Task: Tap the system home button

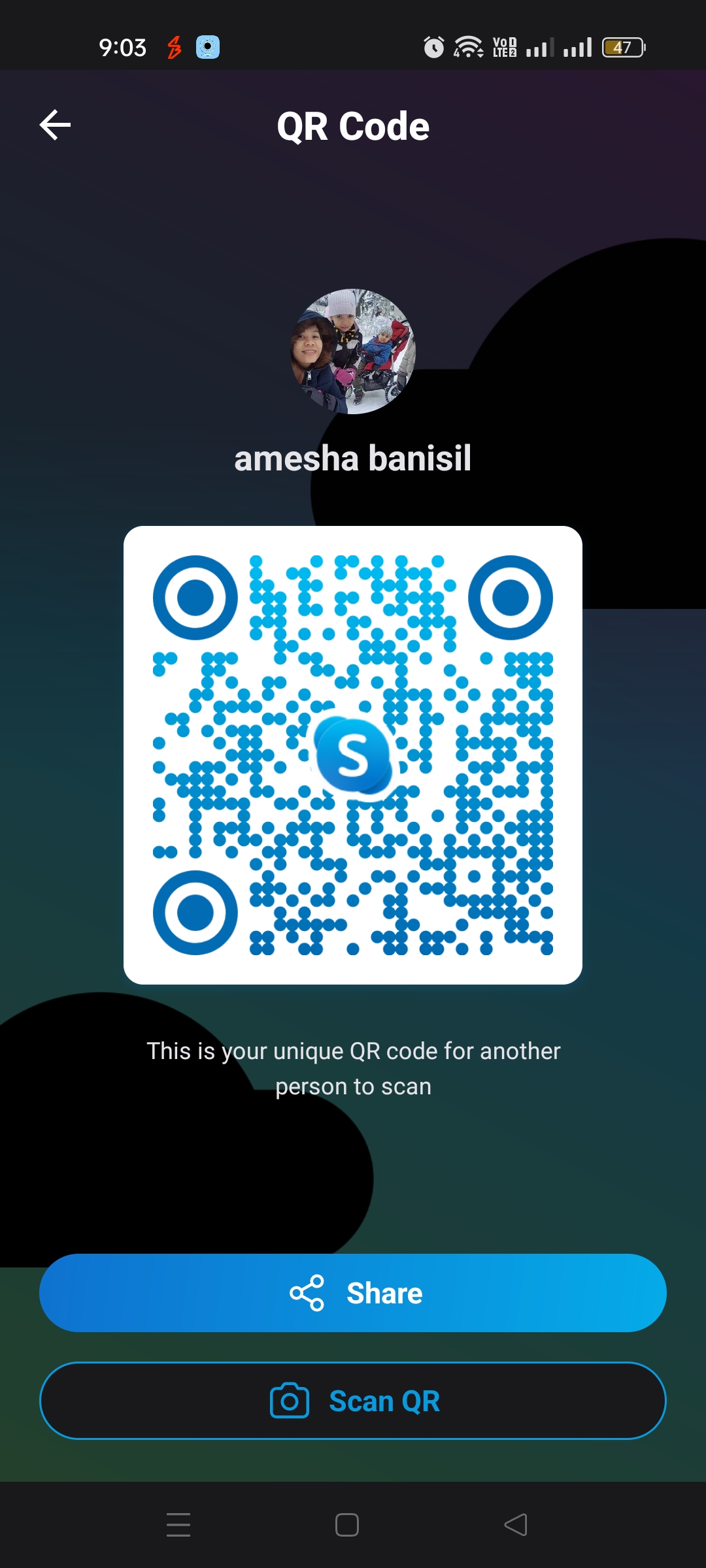Action: click(346, 1524)
